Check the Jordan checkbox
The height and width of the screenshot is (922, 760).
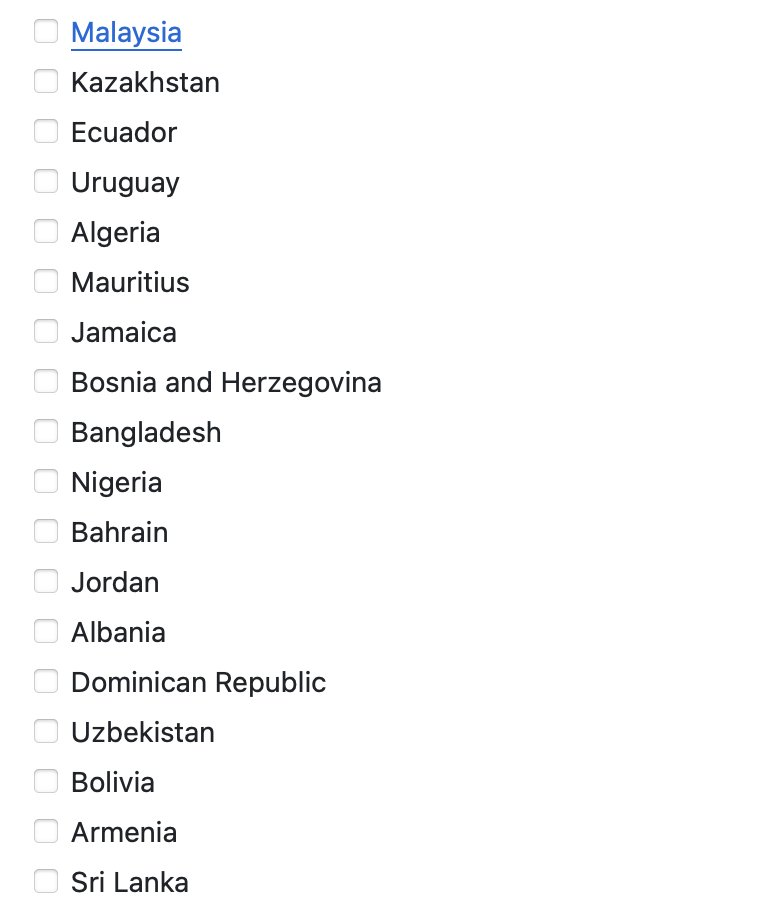[46, 582]
